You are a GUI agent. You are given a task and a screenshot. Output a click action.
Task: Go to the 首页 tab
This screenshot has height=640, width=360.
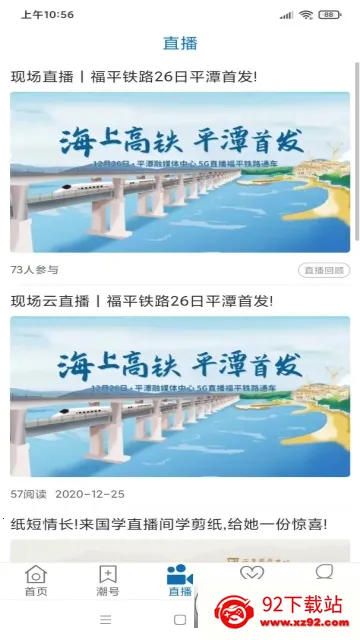pos(36,580)
